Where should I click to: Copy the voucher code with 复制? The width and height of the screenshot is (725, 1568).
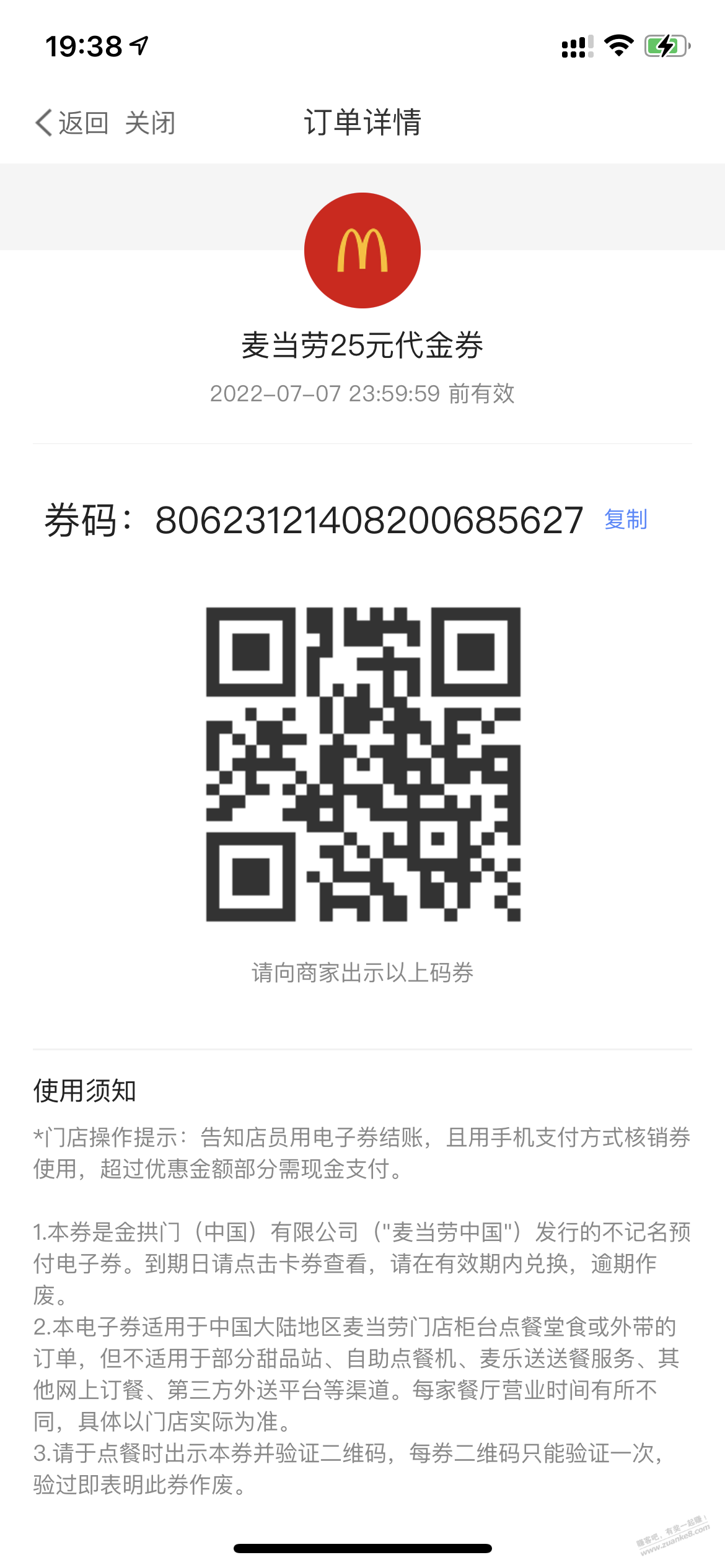coord(626,519)
